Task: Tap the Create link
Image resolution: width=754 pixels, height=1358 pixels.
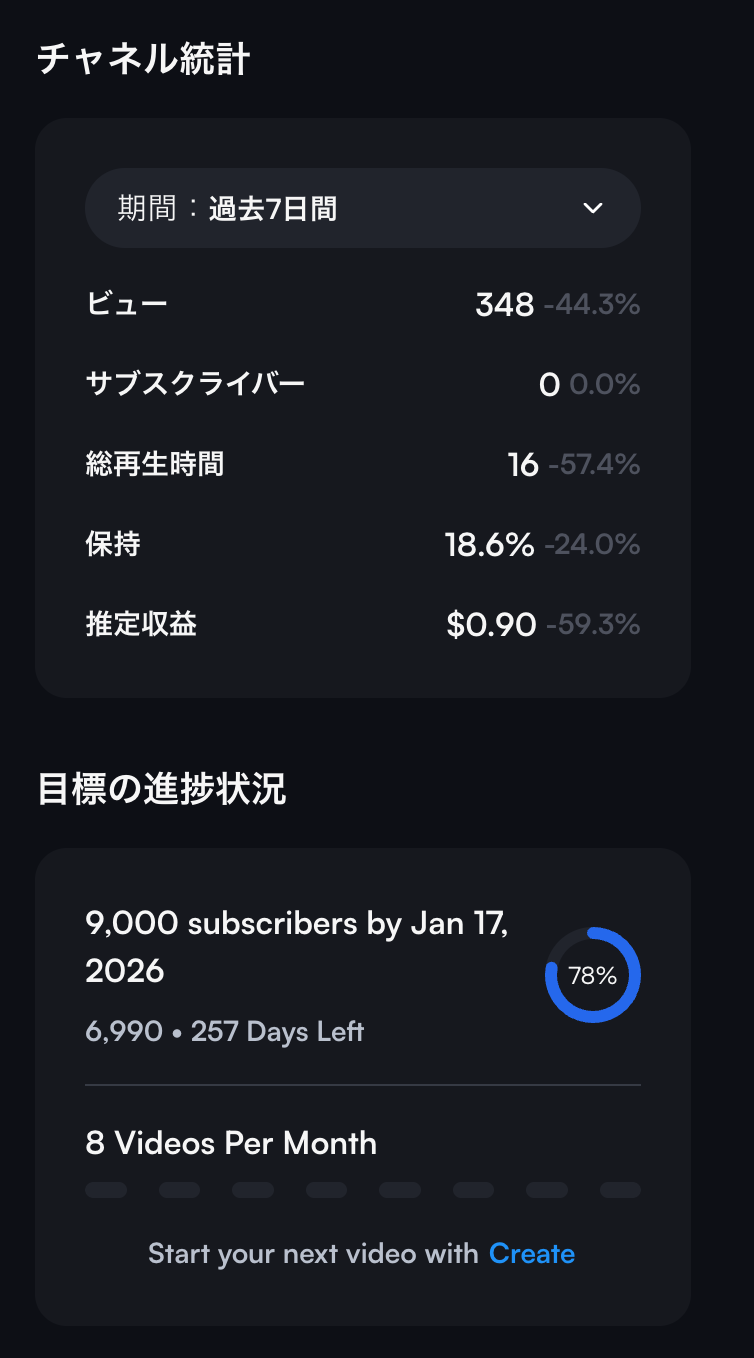Action: coord(531,1253)
